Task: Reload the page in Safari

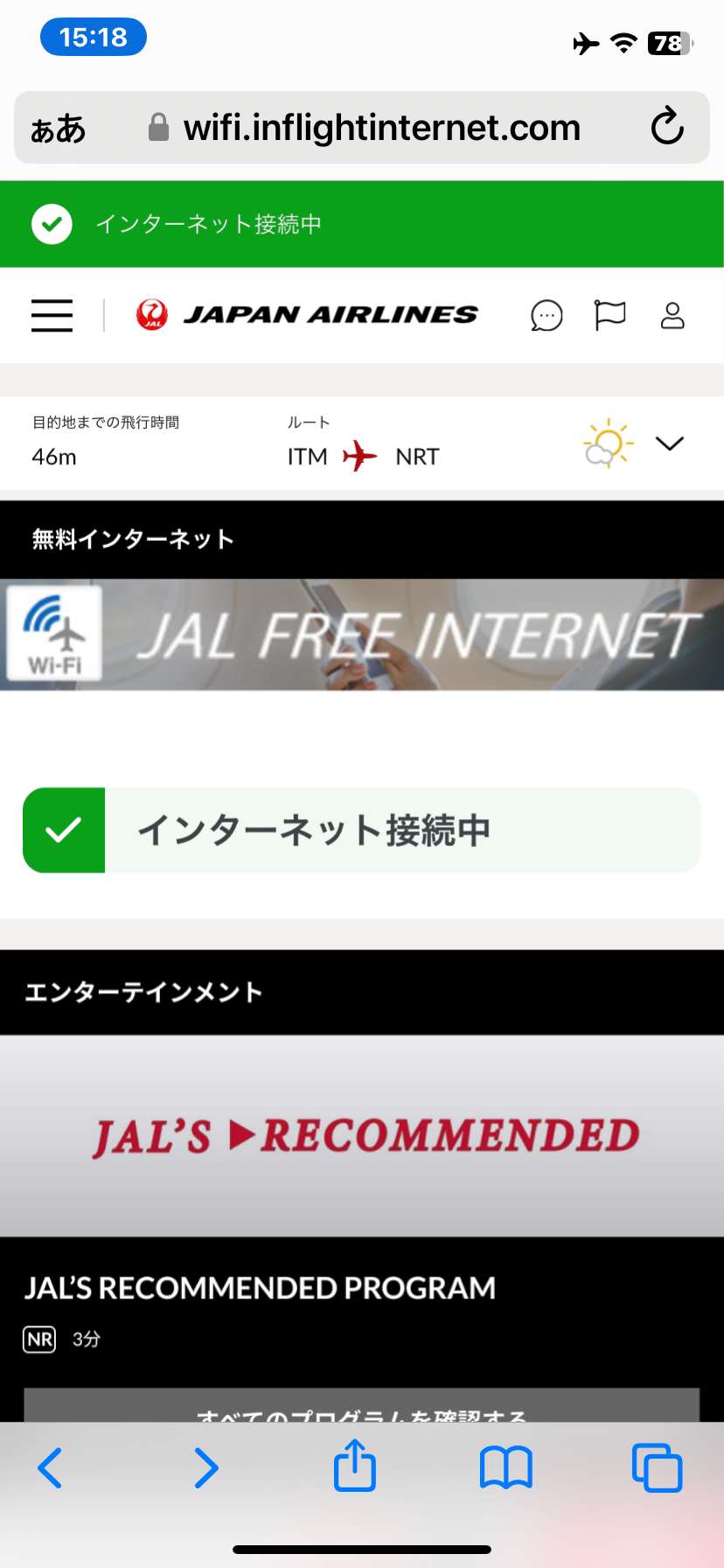Action: tap(667, 127)
